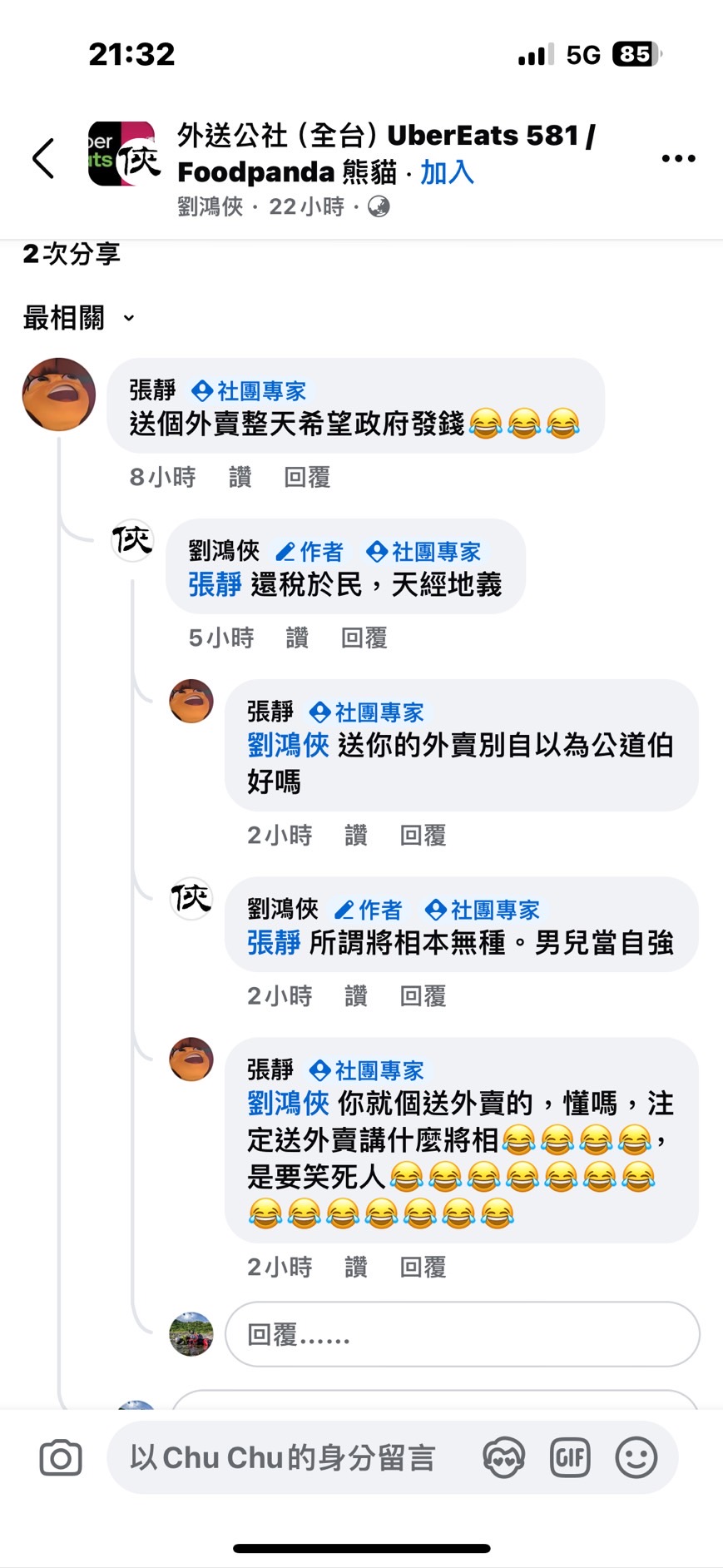The width and height of the screenshot is (723, 1568).
Task: Open the GIF picker
Action: pos(570,1458)
